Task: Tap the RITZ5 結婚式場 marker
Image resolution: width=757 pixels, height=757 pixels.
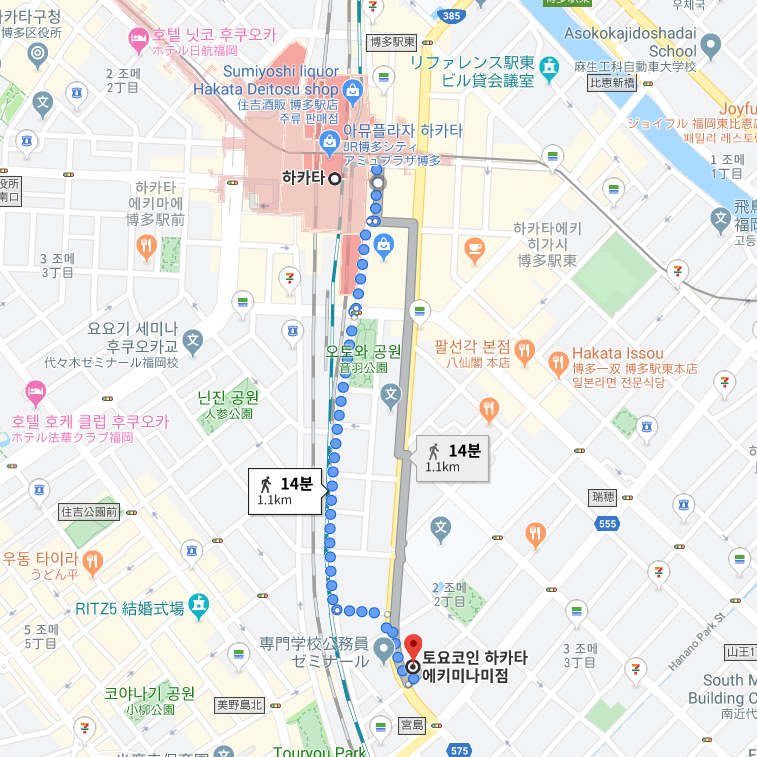Action: pyautogui.click(x=199, y=606)
